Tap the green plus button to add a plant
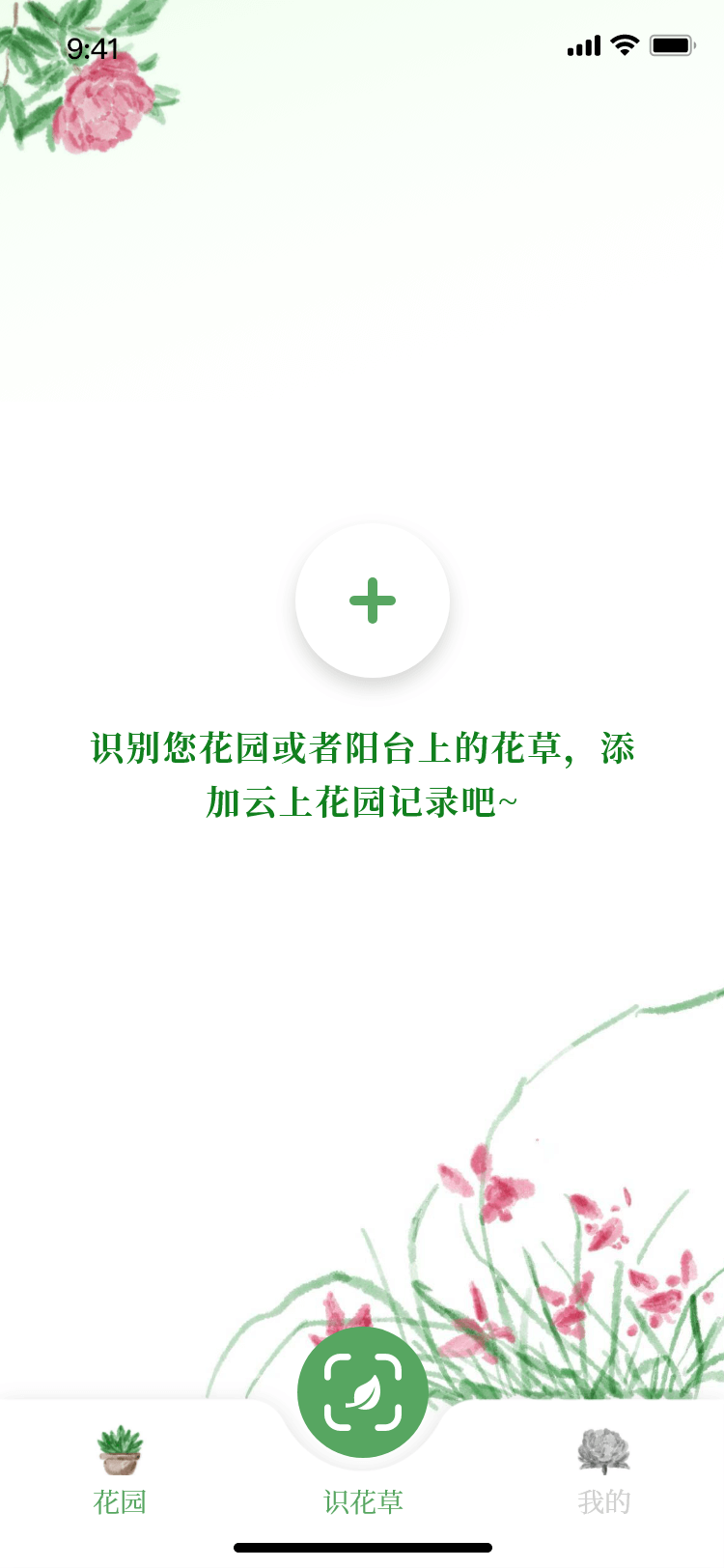The width and height of the screenshot is (724, 1568). [373, 601]
